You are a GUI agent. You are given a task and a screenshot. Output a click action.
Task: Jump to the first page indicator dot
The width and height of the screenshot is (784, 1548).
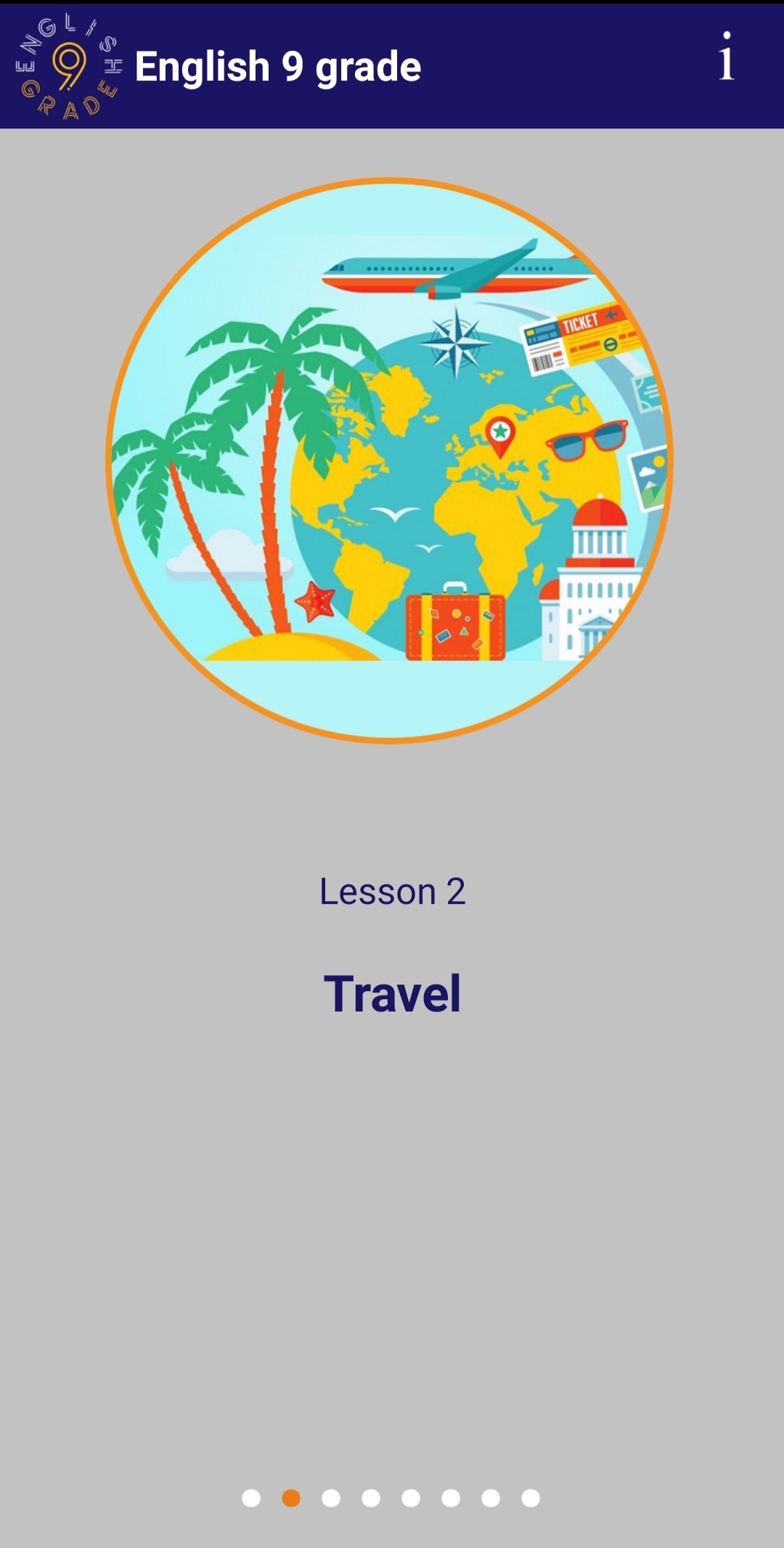pos(251,1498)
